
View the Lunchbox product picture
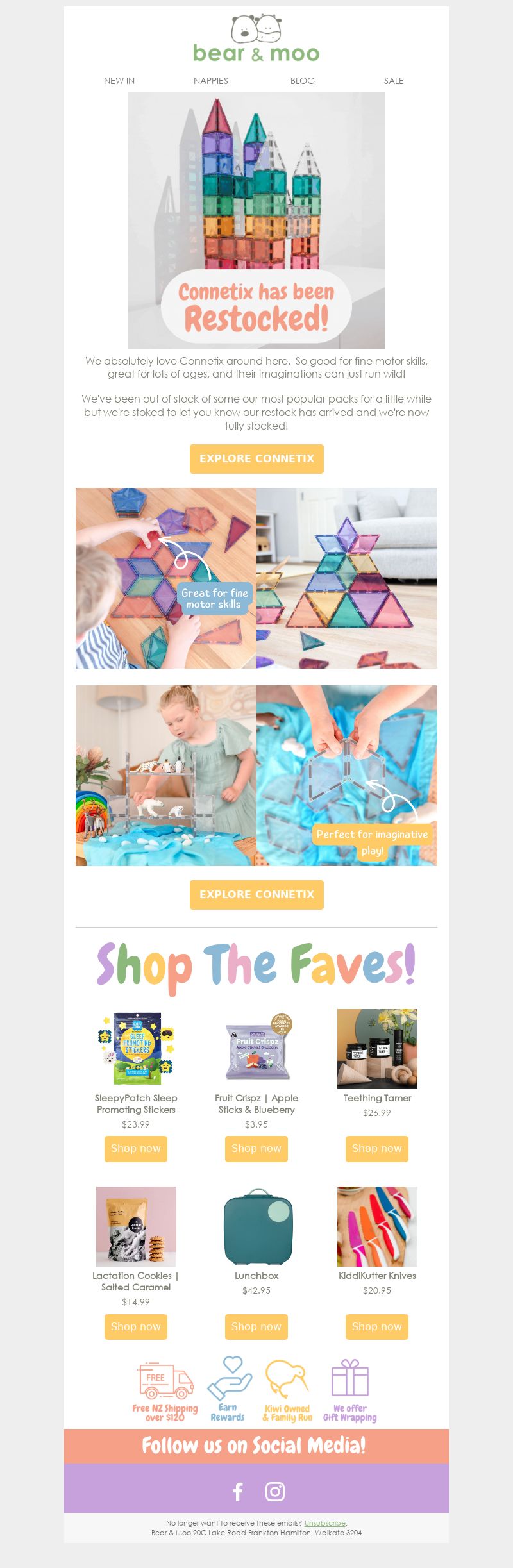256,1226
